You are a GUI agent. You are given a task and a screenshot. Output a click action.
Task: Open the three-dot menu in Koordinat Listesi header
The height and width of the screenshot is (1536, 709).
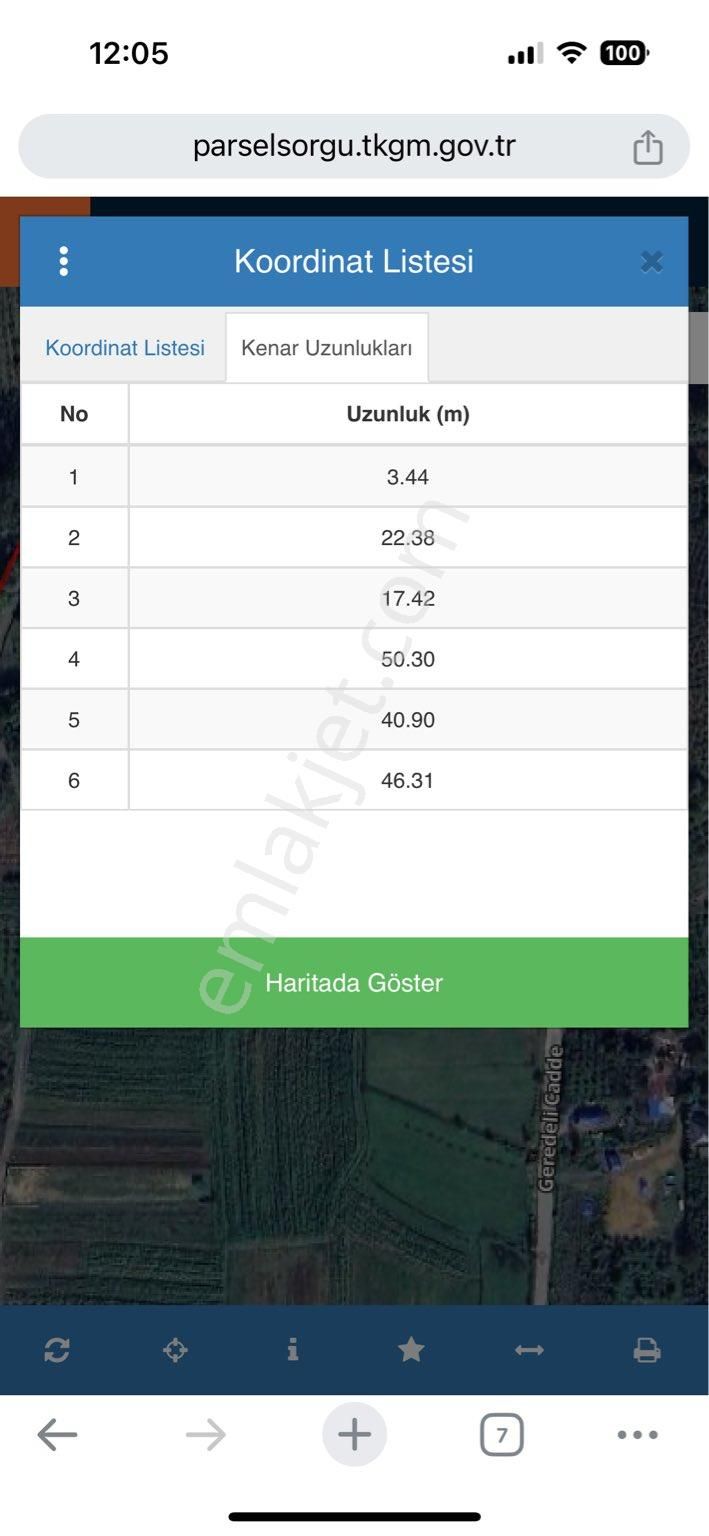pos(64,262)
